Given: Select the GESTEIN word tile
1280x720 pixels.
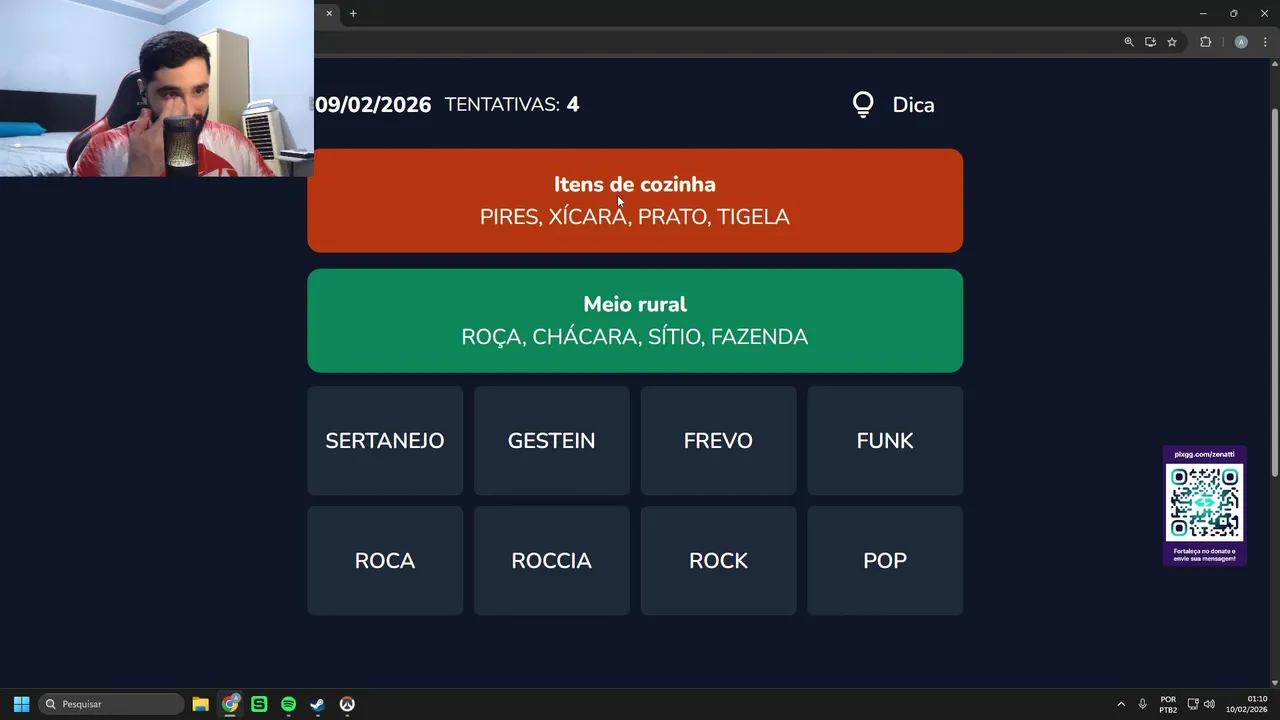Looking at the screenshot, I should pyautogui.click(x=551, y=441).
